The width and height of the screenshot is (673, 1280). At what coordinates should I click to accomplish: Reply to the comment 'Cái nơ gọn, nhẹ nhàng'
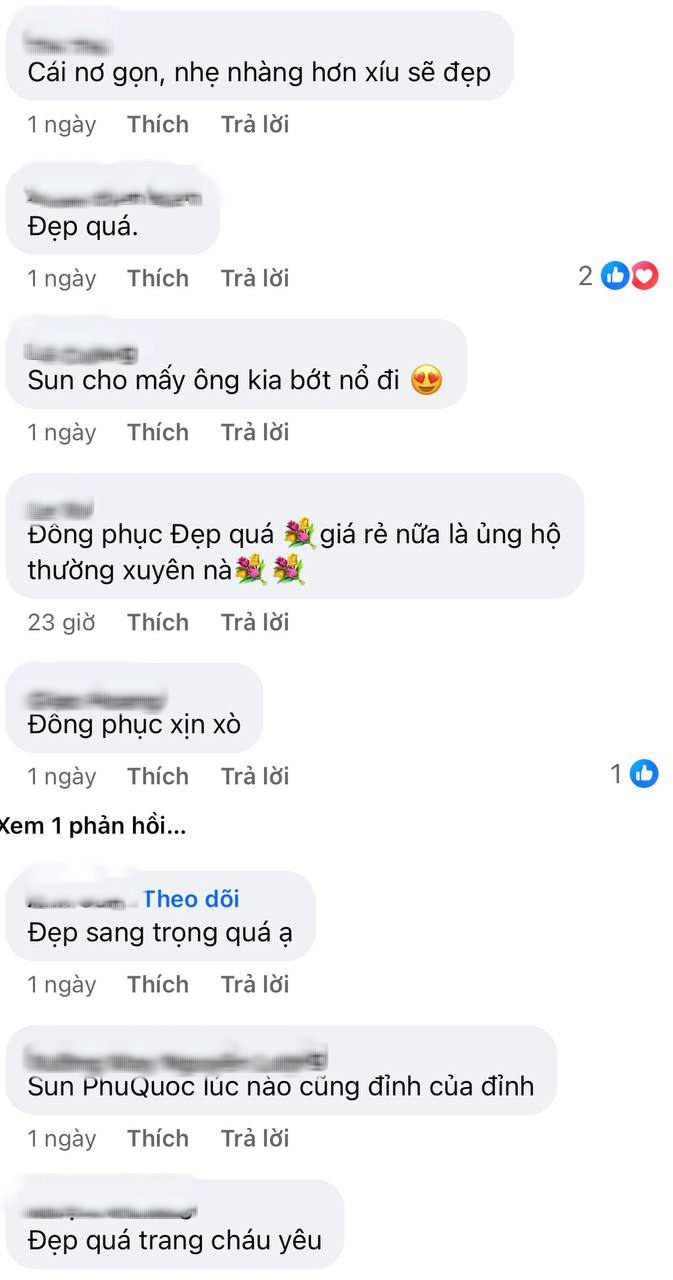tap(255, 124)
